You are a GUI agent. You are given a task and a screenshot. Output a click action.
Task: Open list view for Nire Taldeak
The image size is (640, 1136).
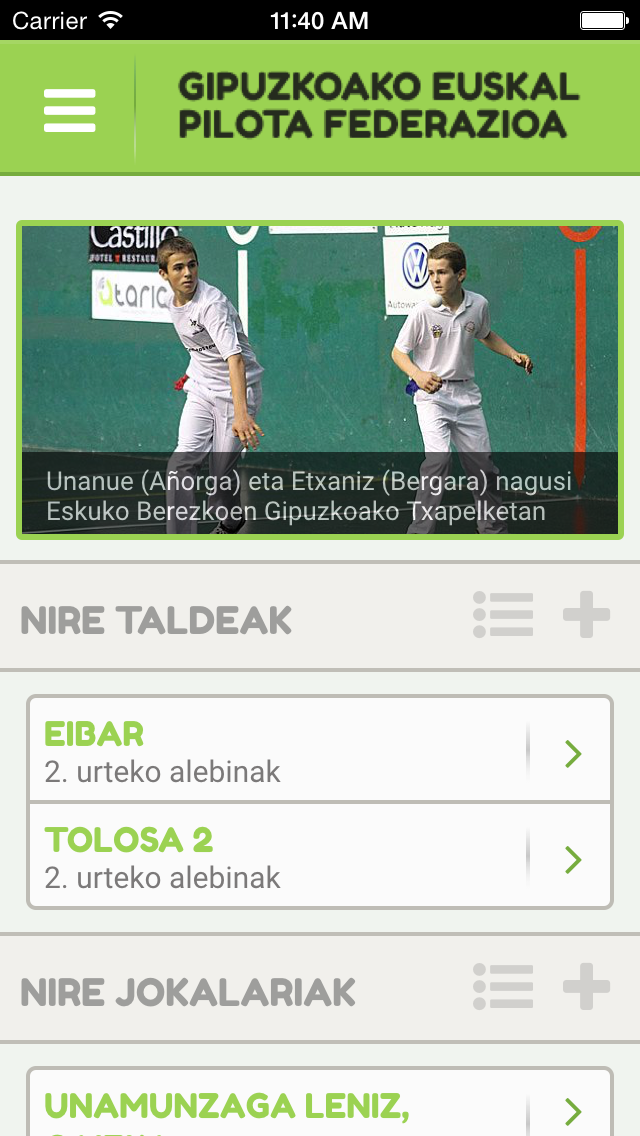click(x=503, y=615)
